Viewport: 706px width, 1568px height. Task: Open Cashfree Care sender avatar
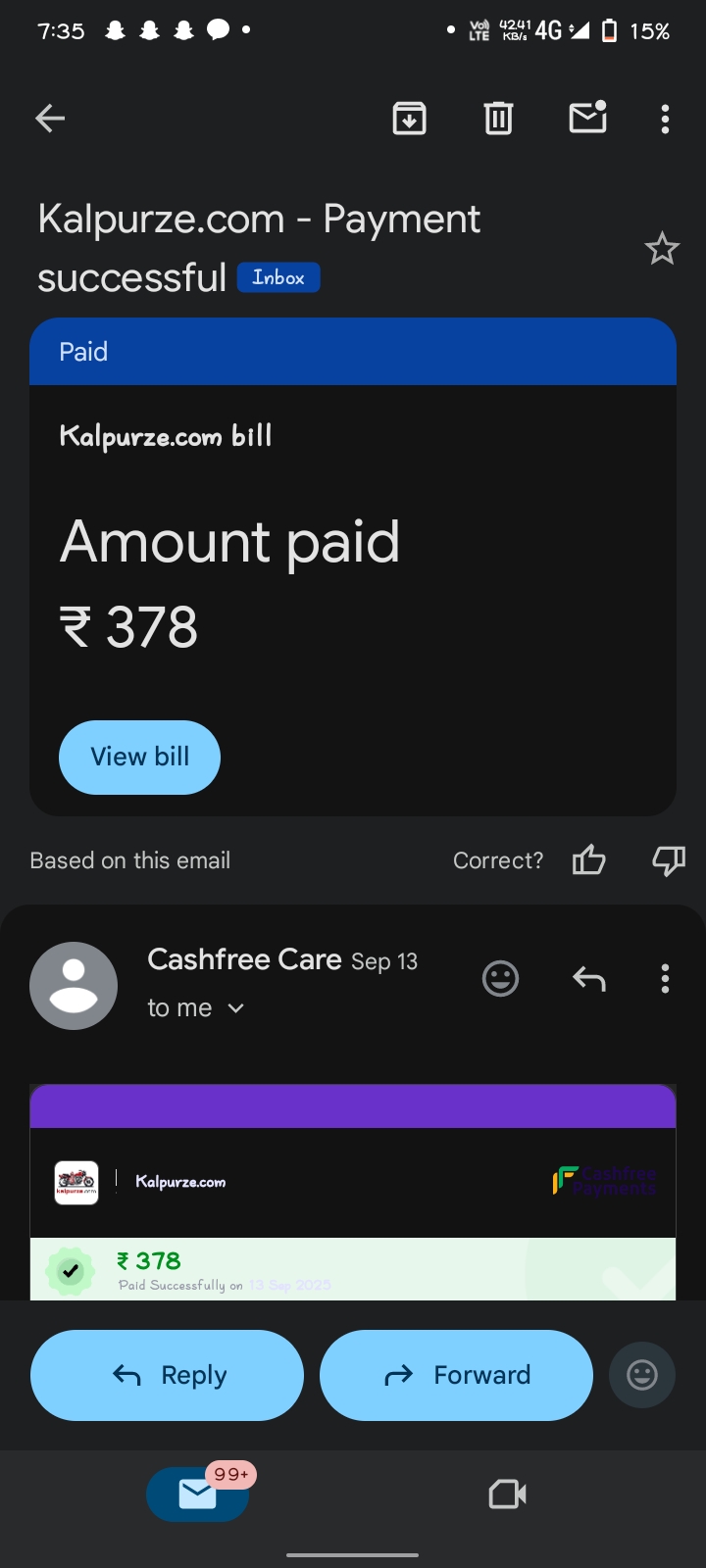coord(74,985)
